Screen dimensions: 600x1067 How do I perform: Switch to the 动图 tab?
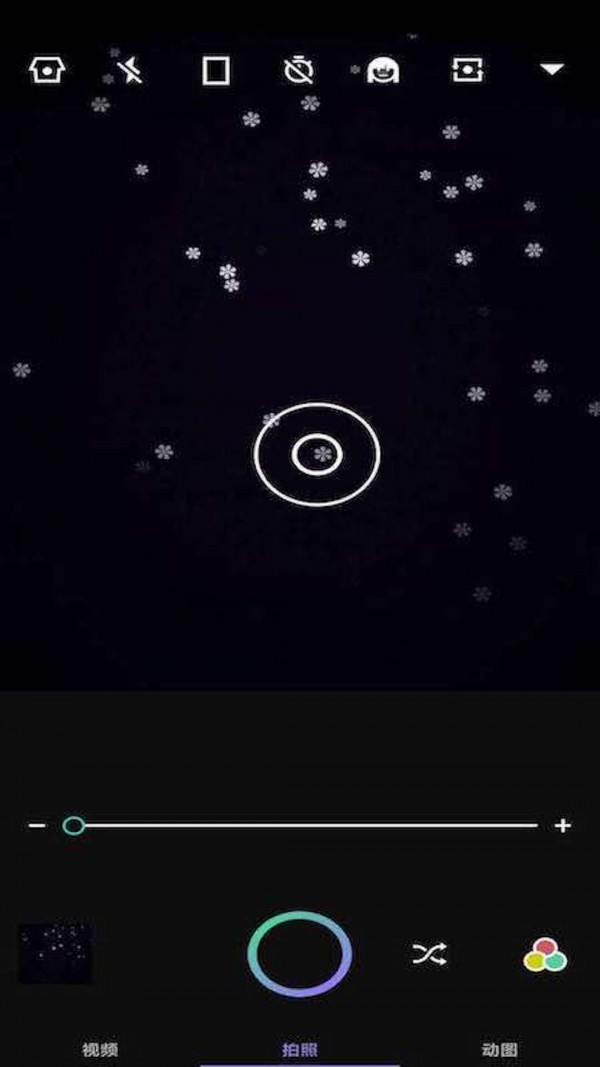[x=500, y=1049]
